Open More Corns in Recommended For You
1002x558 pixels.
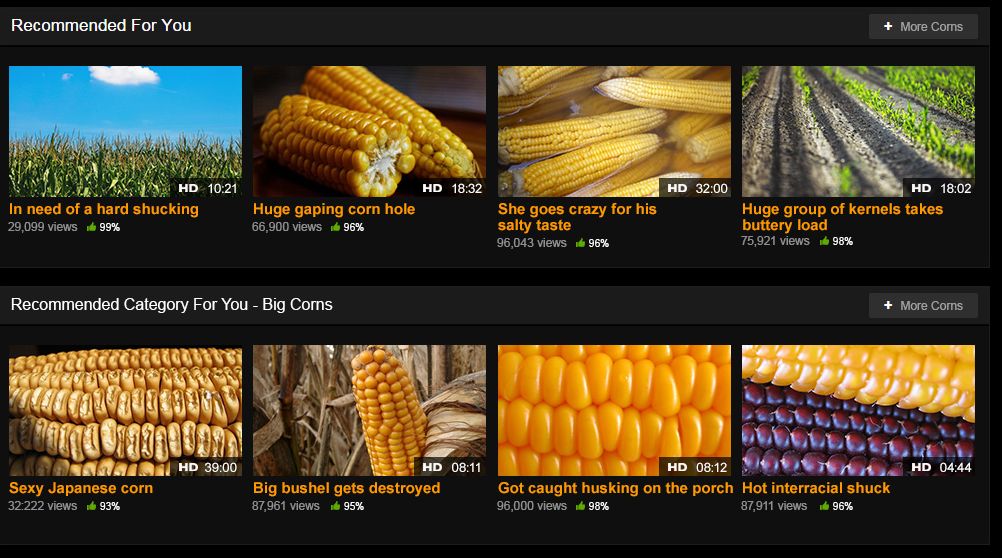coord(923,27)
